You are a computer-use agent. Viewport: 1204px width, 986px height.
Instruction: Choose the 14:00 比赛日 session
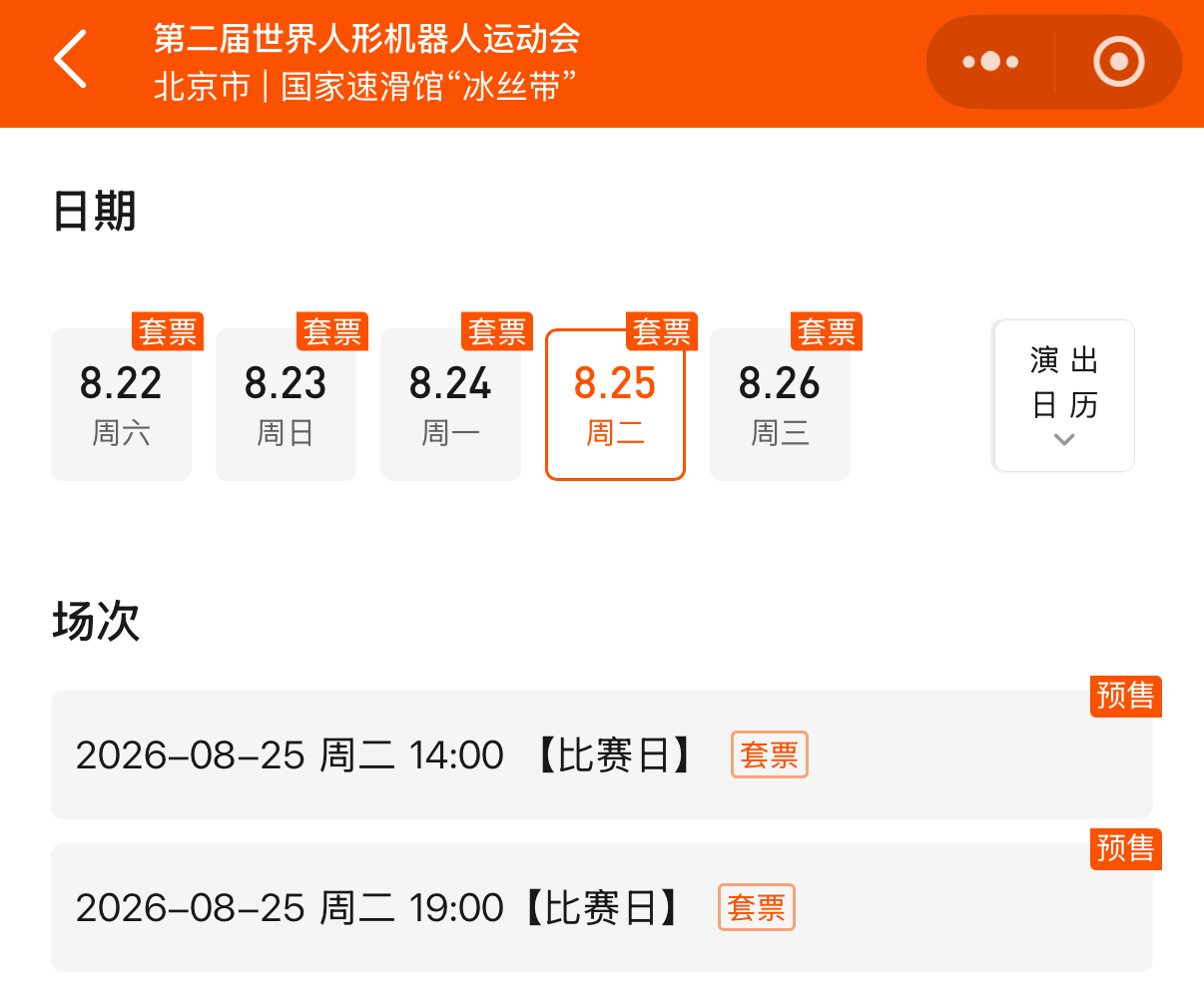(x=602, y=754)
